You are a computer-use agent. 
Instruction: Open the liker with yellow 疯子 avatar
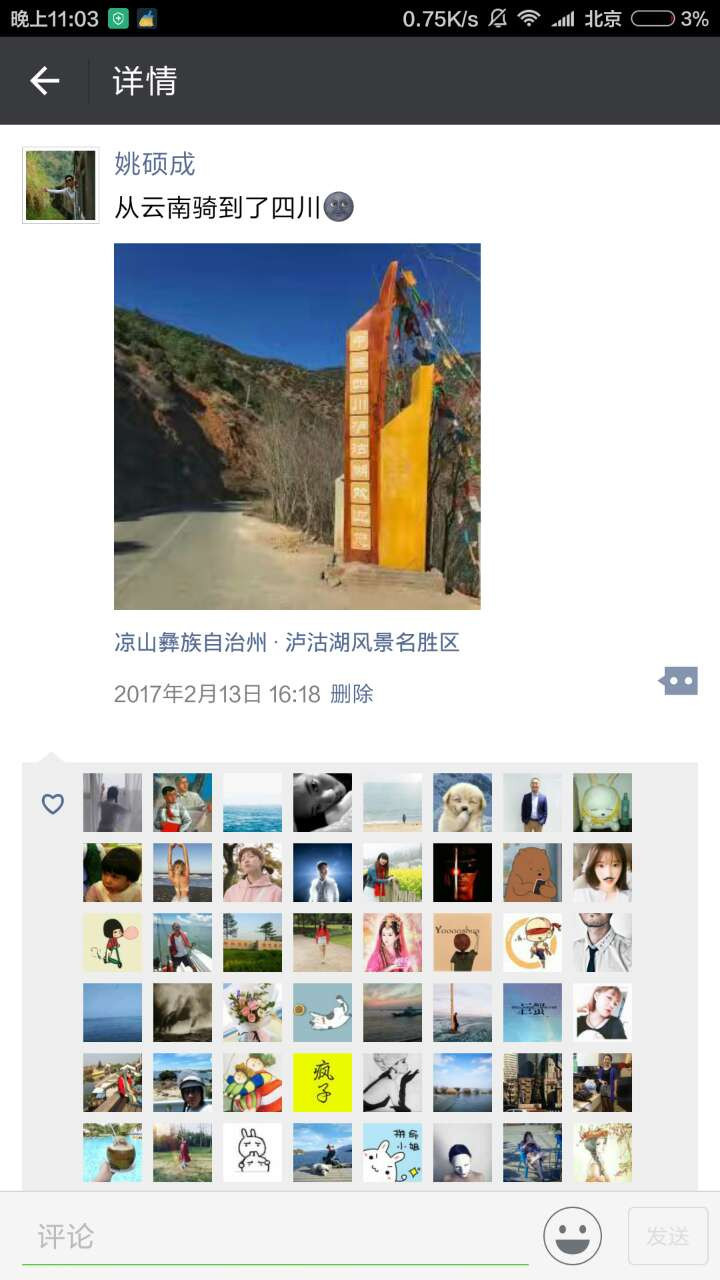pyautogui.click(x=322, y=1082)
